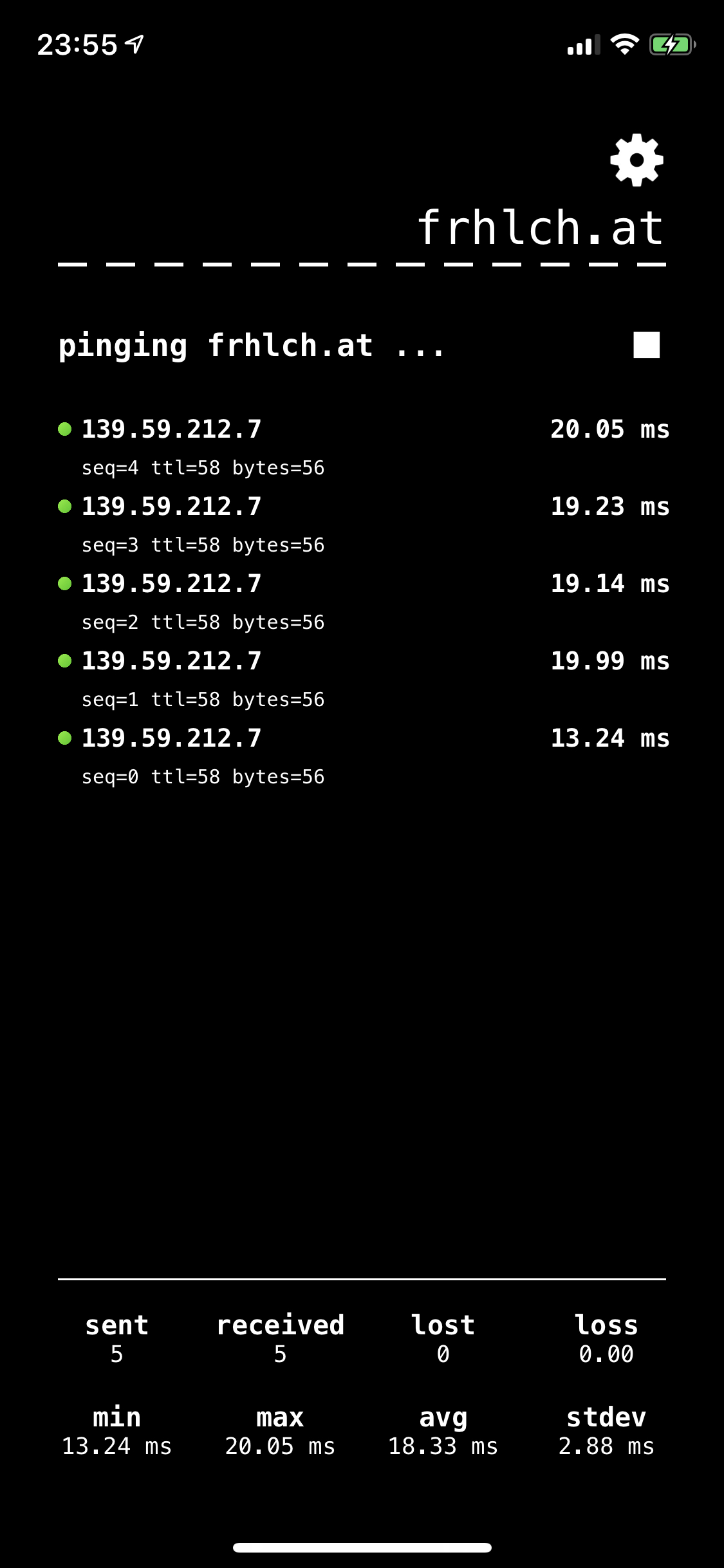Open the settings gear
This screenshot has width=724, height=1568.
tap(636, 160)
